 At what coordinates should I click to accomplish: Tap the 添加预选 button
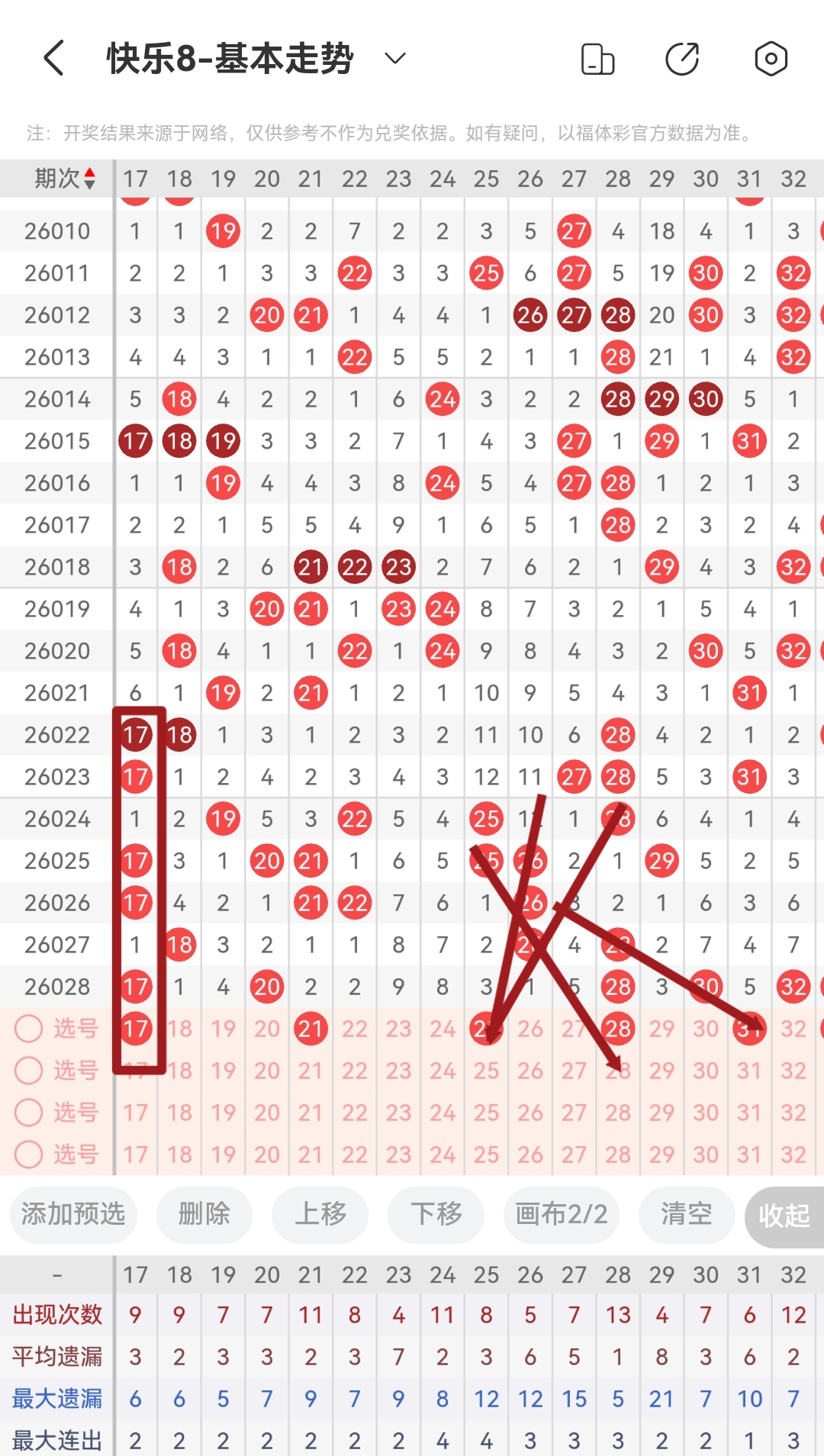(73, 1214)
